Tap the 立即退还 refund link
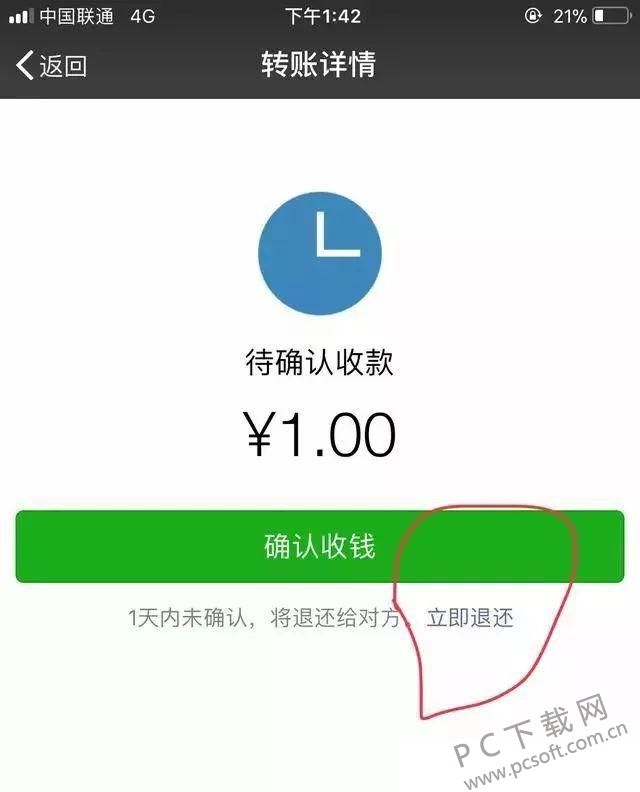The height and width of the screenshot is (792, 640). pos(470,618)
